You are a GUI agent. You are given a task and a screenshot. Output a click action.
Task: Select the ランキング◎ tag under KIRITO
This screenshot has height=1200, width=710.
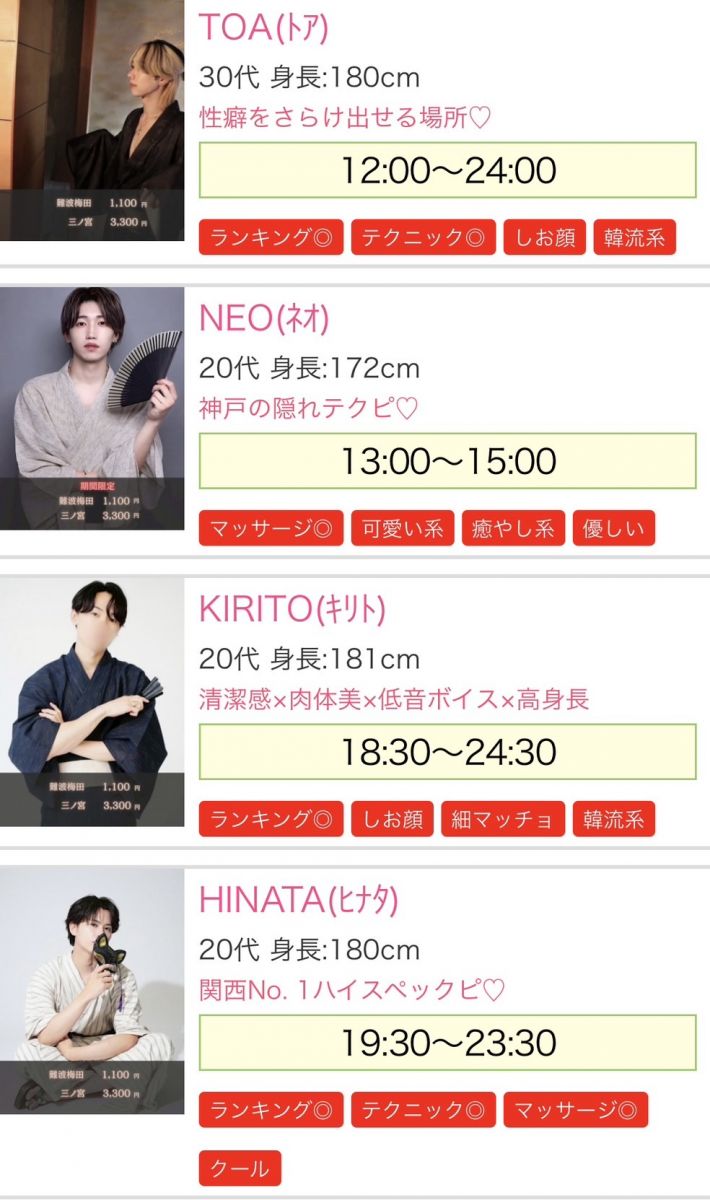271,819
